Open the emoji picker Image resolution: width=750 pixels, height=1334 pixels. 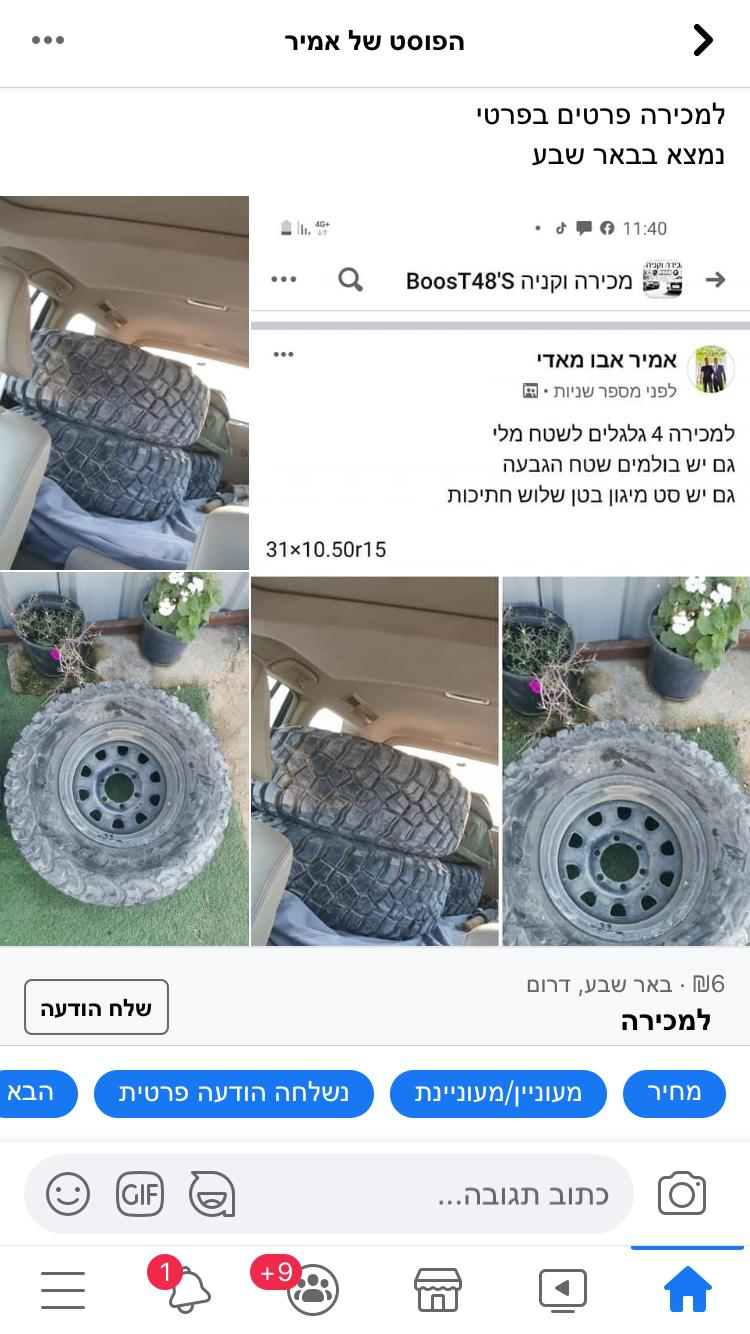(x=68, y=1194)
